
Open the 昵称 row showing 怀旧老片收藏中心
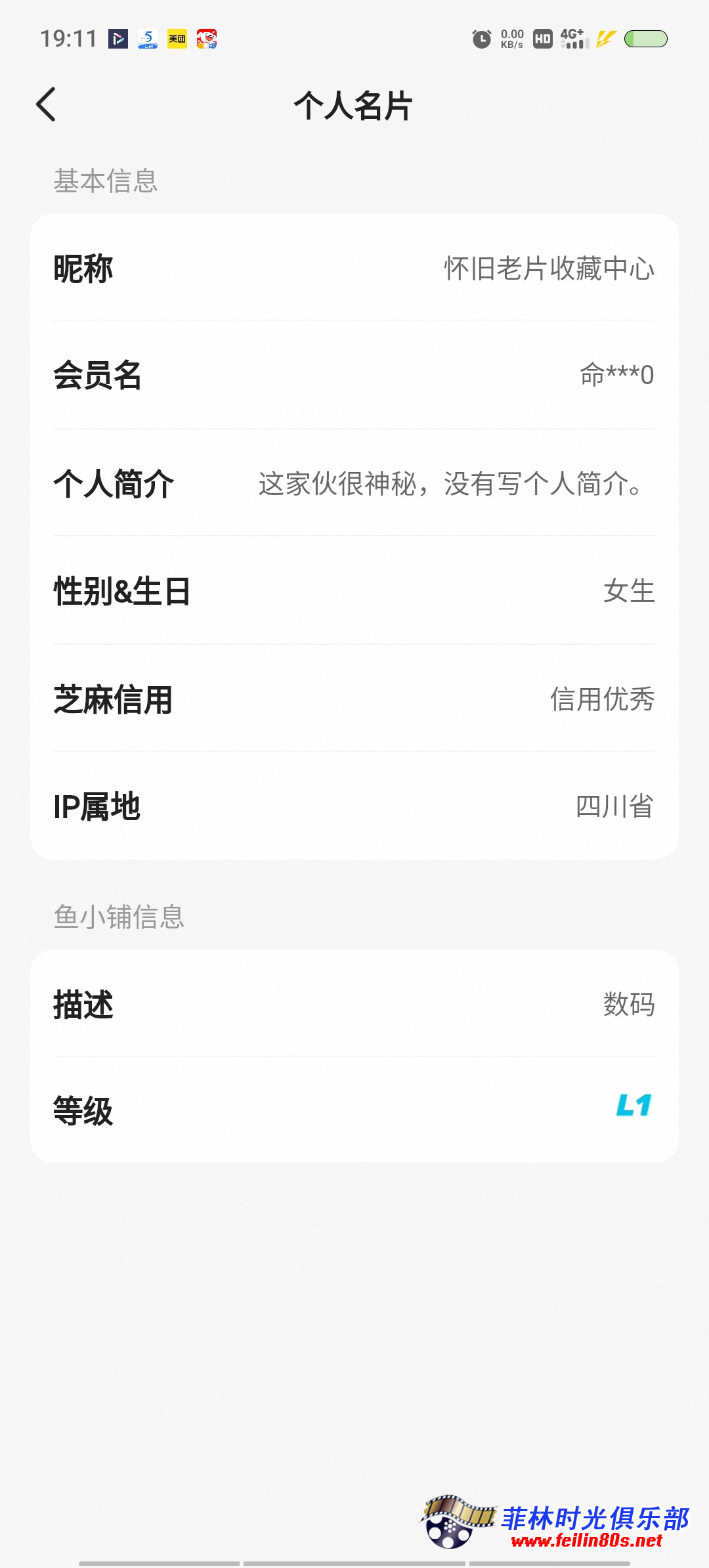[x=354, y=269]
